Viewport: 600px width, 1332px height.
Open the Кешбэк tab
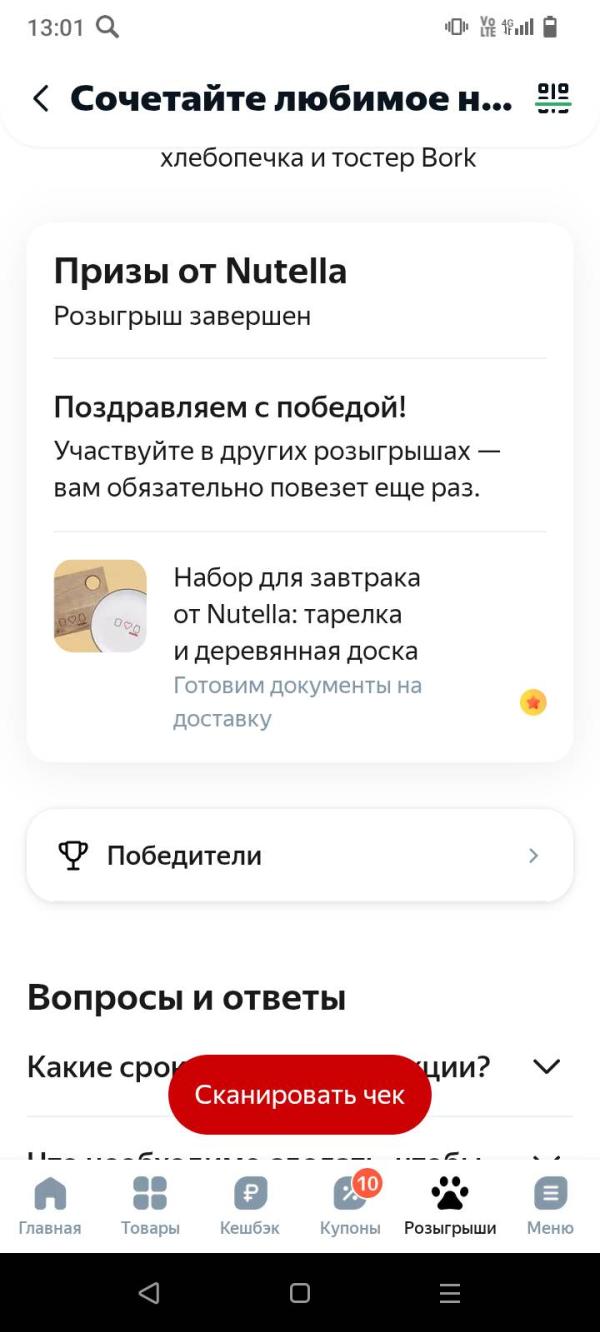(250, 1205)
